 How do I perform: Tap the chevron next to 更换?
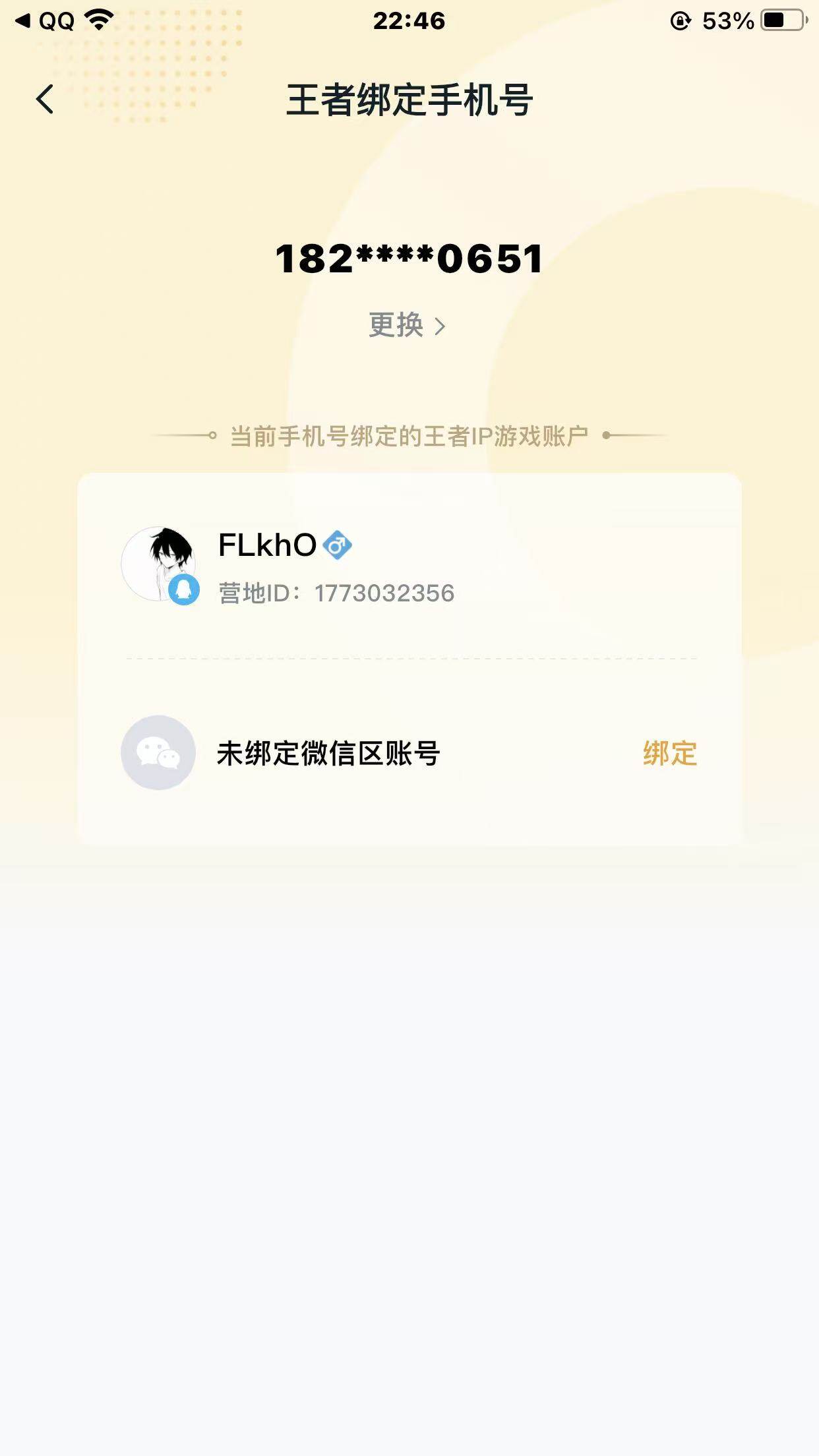[442, 326]
